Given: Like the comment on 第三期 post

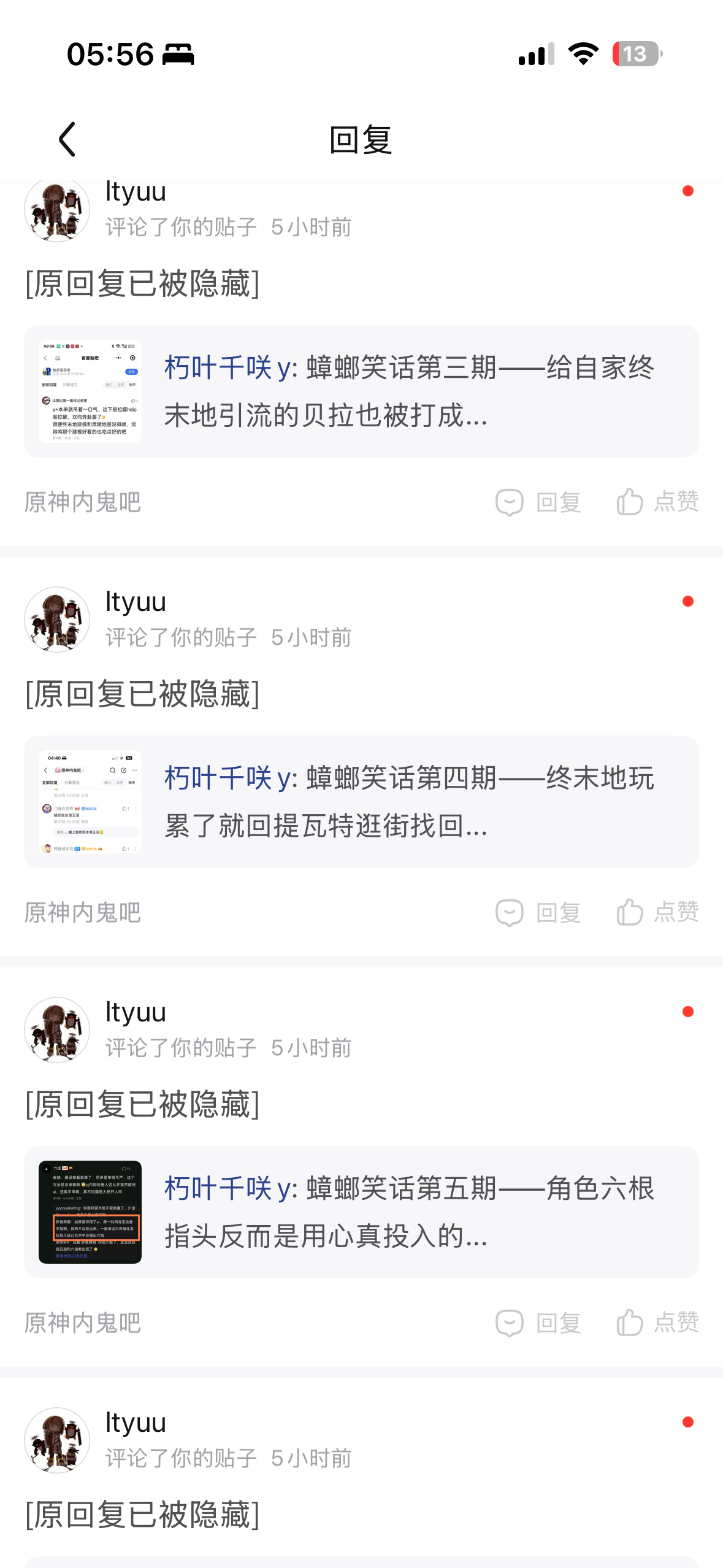Looking at the screenshot, I should click(657, 502).
